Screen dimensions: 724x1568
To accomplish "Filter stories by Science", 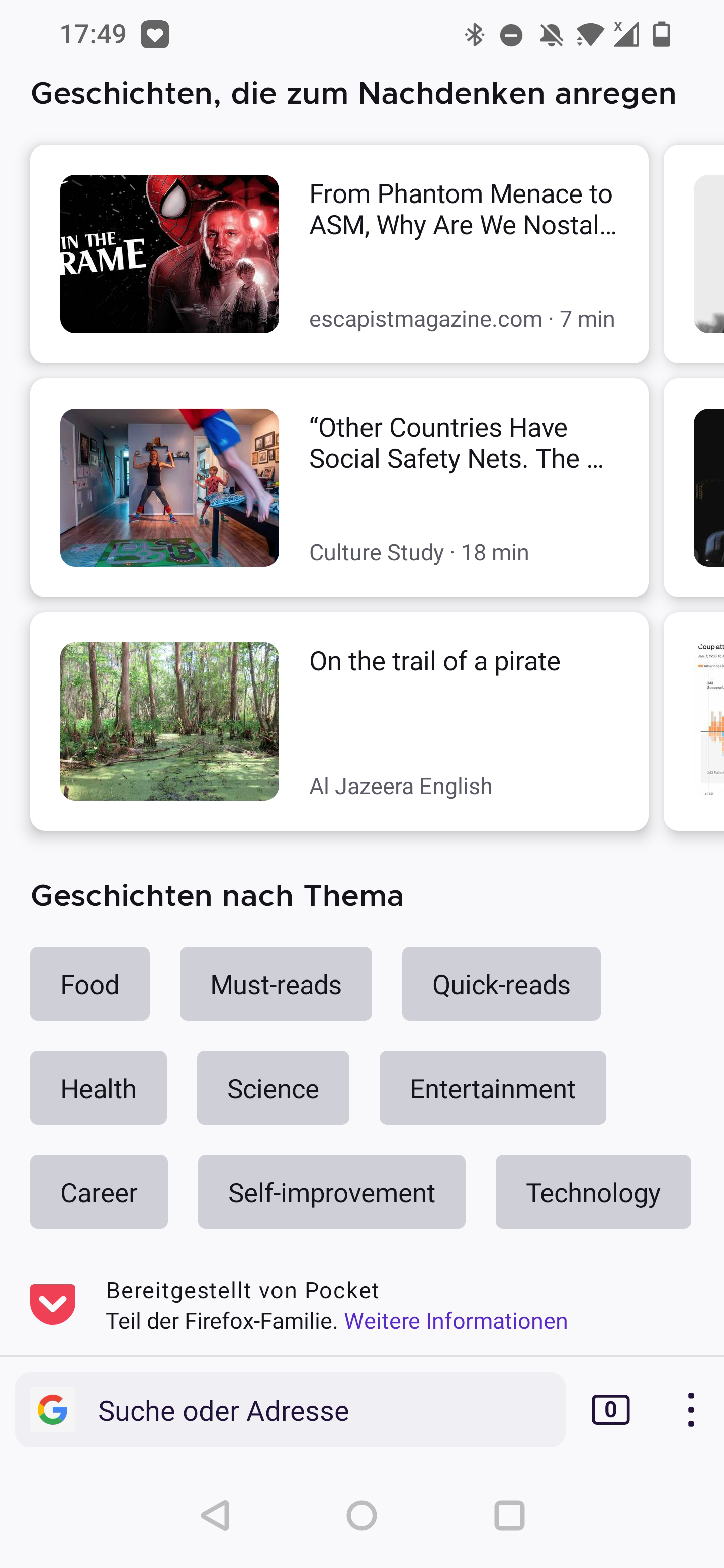I will coord(274,1088).
